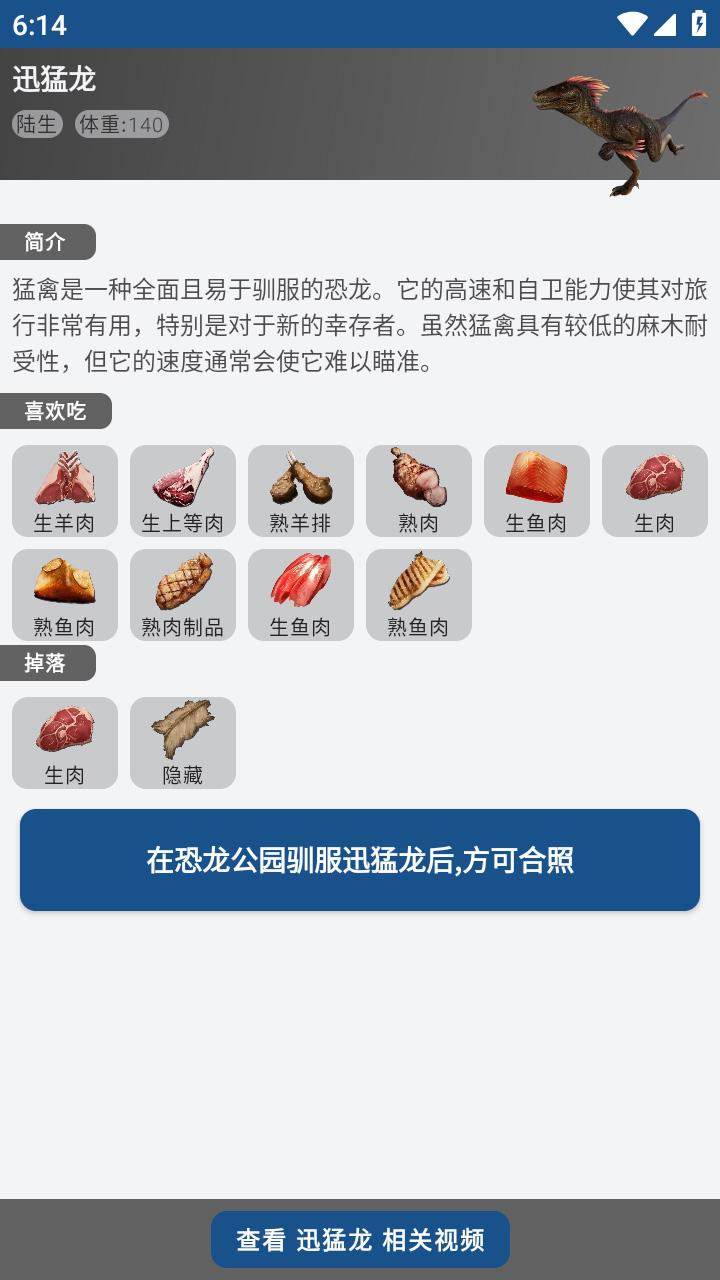Viewport: 720px width, 1280px height.
Task: Tap the 生鱼肉 fillet icon
Action: [x=536, y=490]
